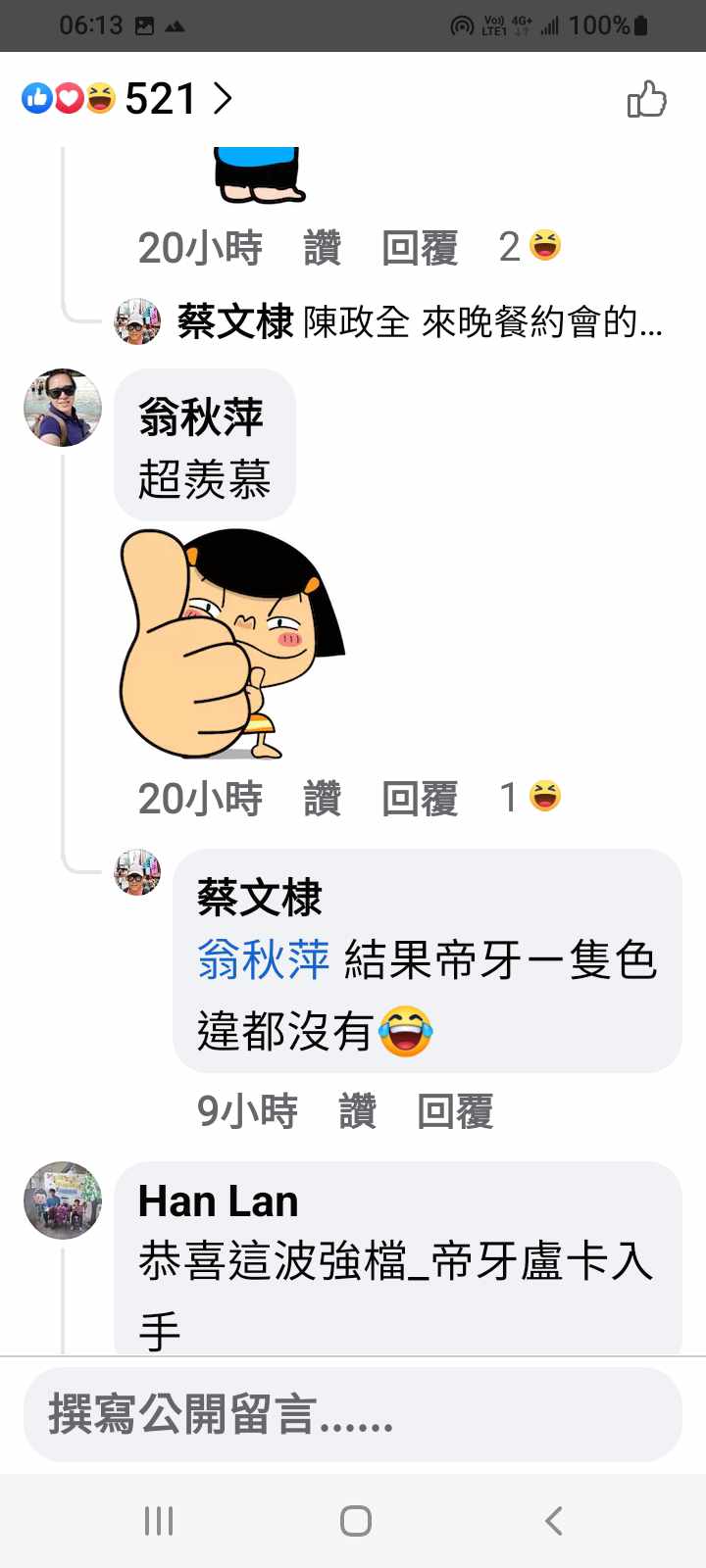Like the post with thumbs-up icon
This screenshot has height=1568, width=706.
click(646, 99)
